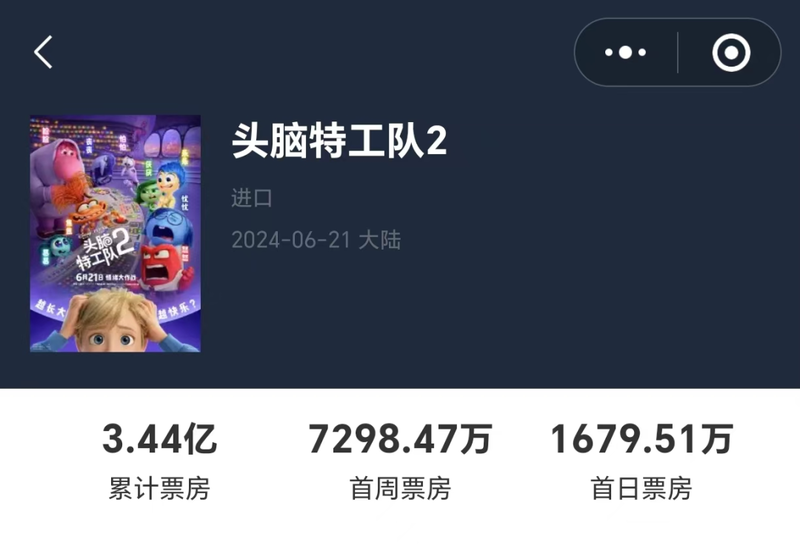
Task: Open the 头脑特工队2 movie poster
Action: [115, 234]
